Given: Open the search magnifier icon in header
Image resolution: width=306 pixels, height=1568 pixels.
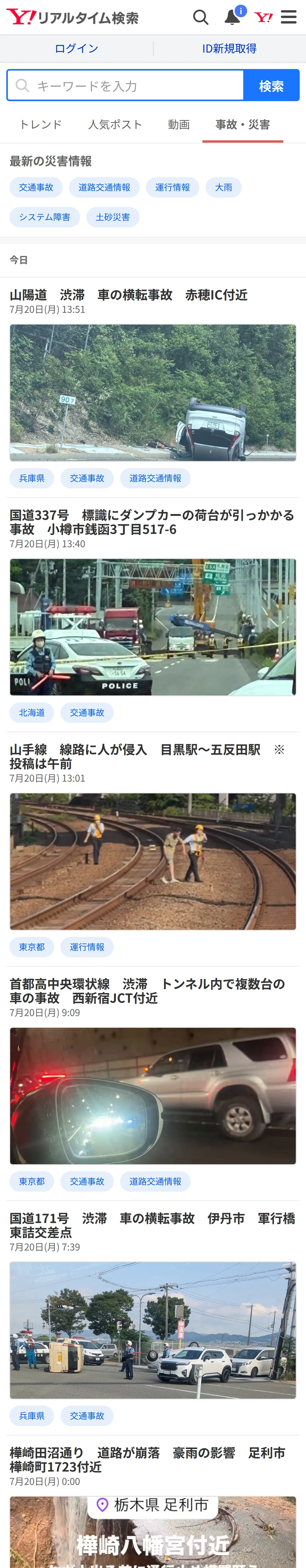Looking at the screenshot, I should (x=201, y=17).
